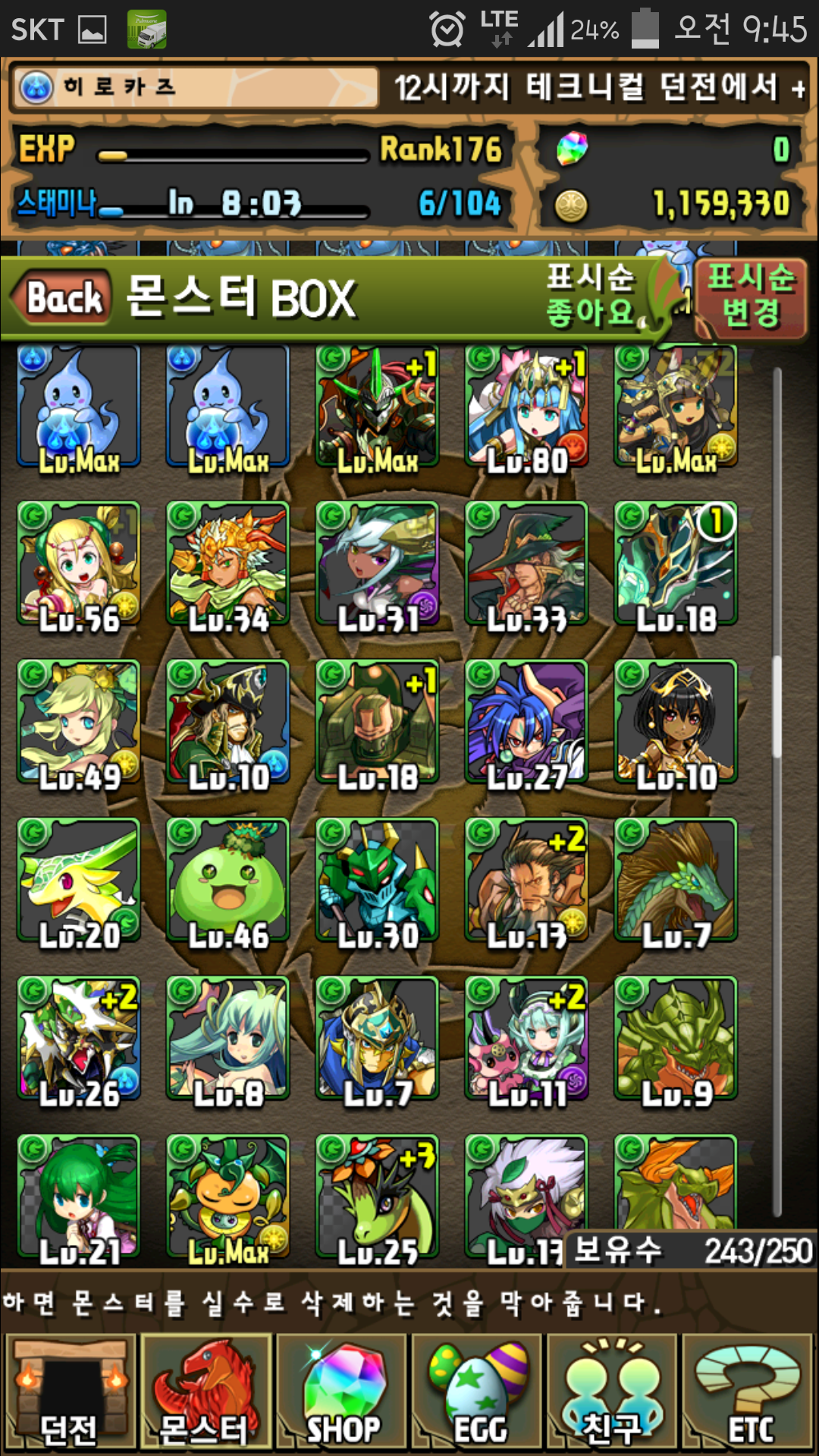
Task: Switch to the 몬스터 tab
Action: point(205,1392)
